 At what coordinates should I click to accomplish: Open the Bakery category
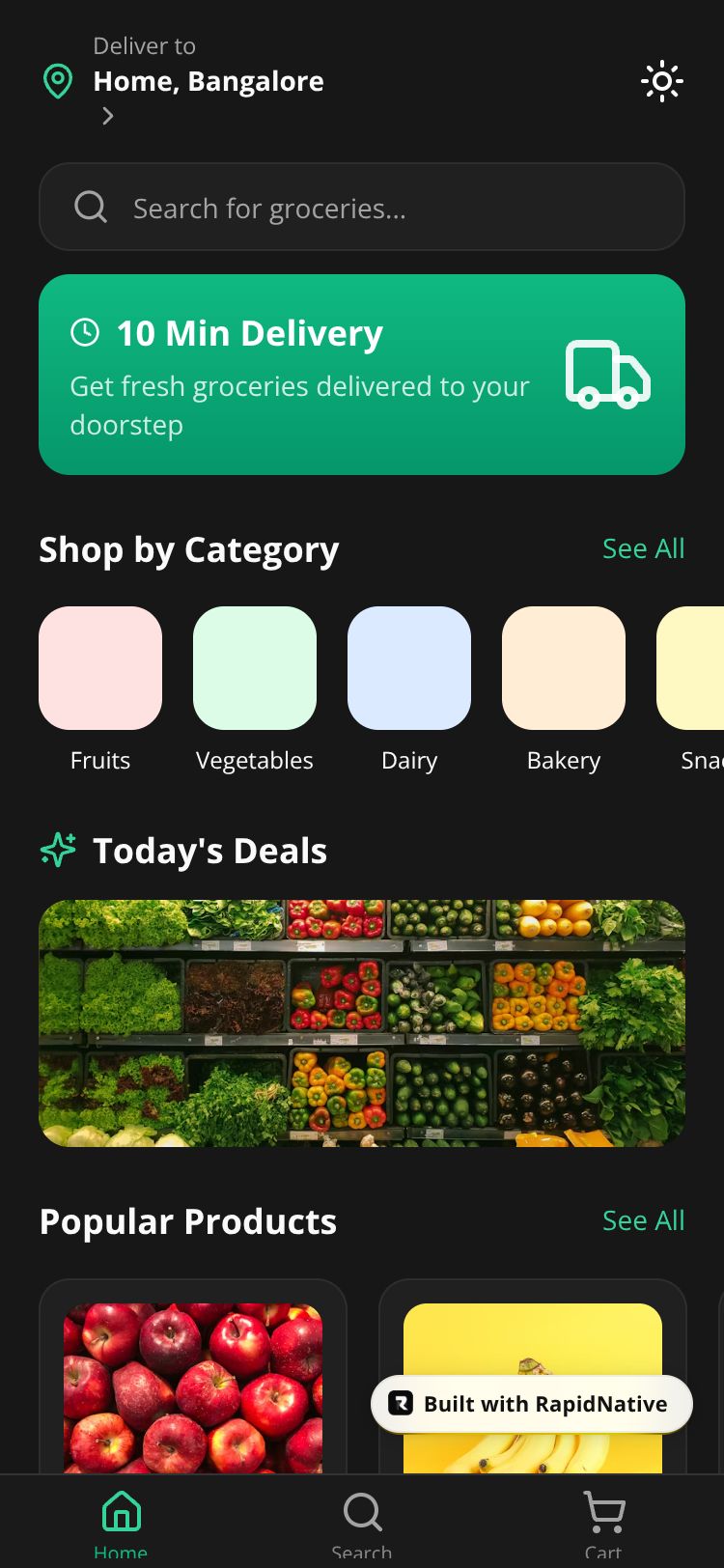[564, 668]
